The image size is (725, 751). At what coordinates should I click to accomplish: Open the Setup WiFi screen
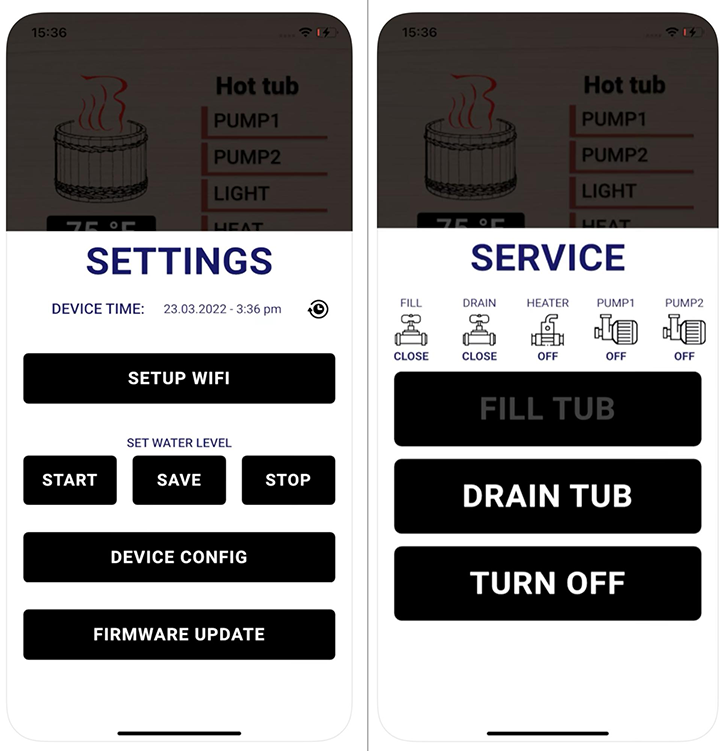179,378
